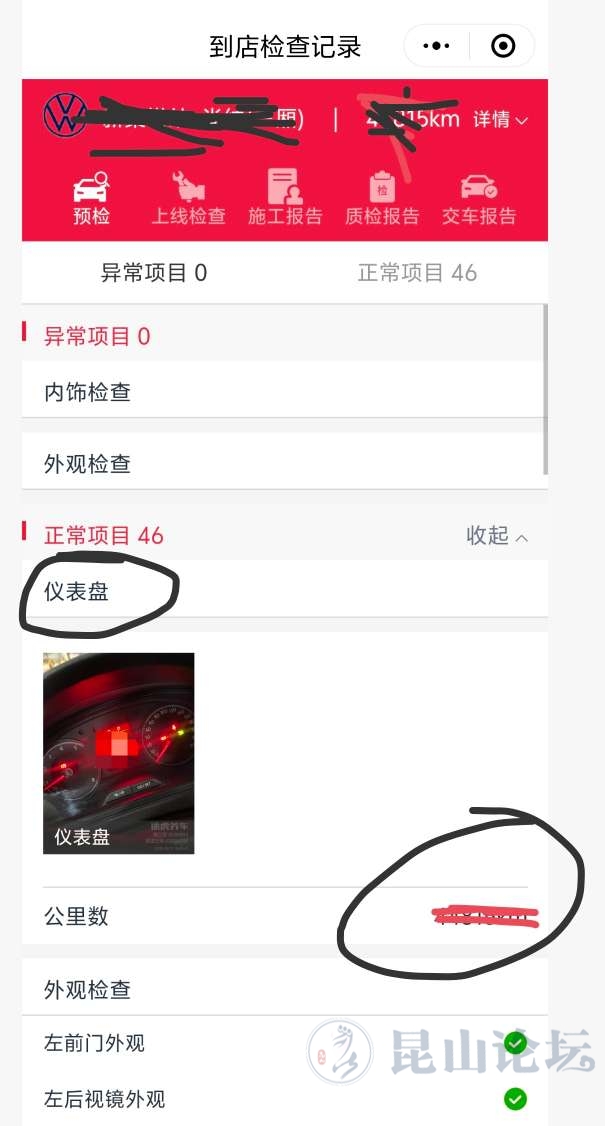The height and width of the screenshot is (1126, 605).
Task: Switch to the 预检 step
Action: point(91,198)
